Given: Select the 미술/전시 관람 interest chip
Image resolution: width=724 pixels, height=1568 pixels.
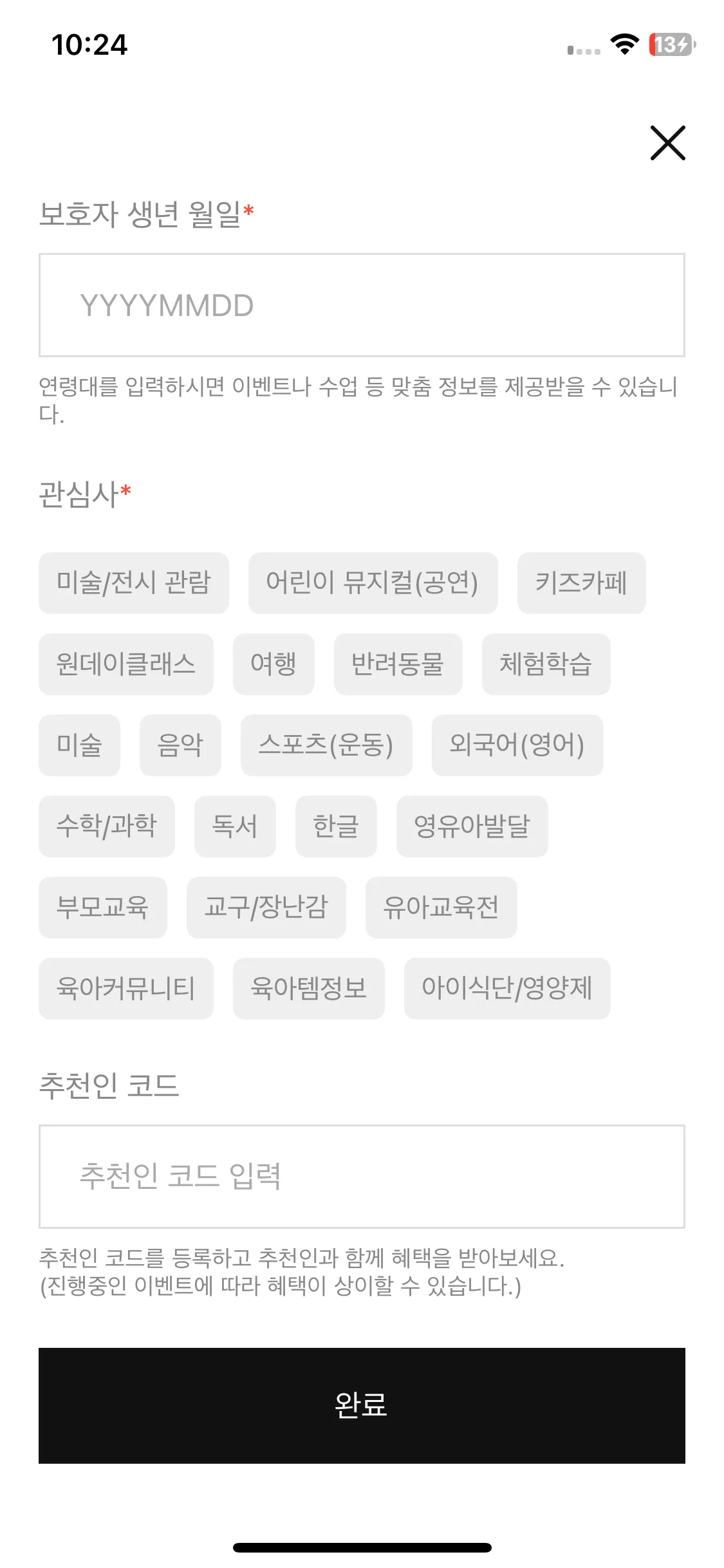Looking at the screenshot, I should 134,583.
